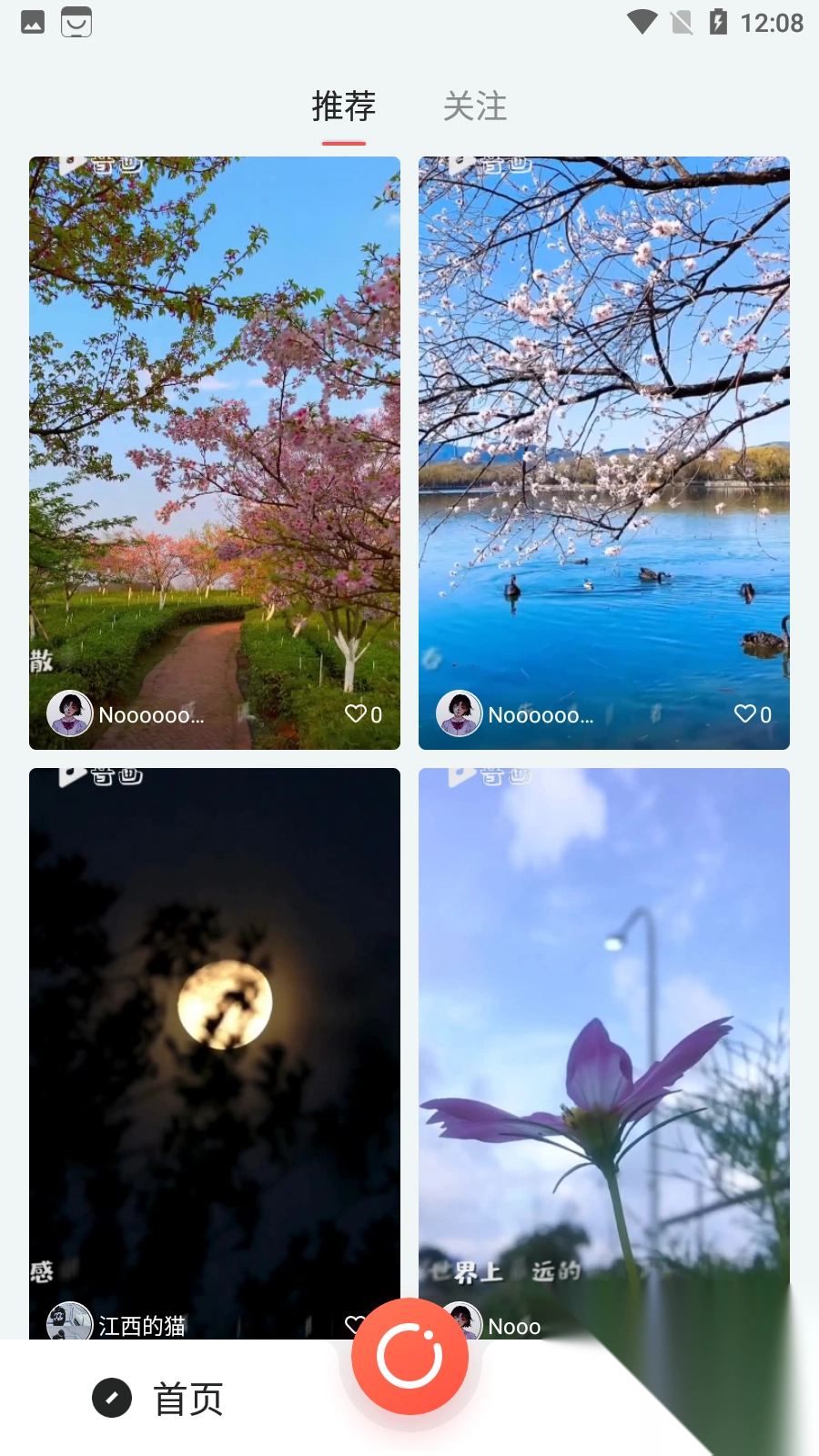The width and height of the screenshot is (819, 1456).
Task: Open the avatar on the lake blossom video
Action: click(x=460, y=713)
